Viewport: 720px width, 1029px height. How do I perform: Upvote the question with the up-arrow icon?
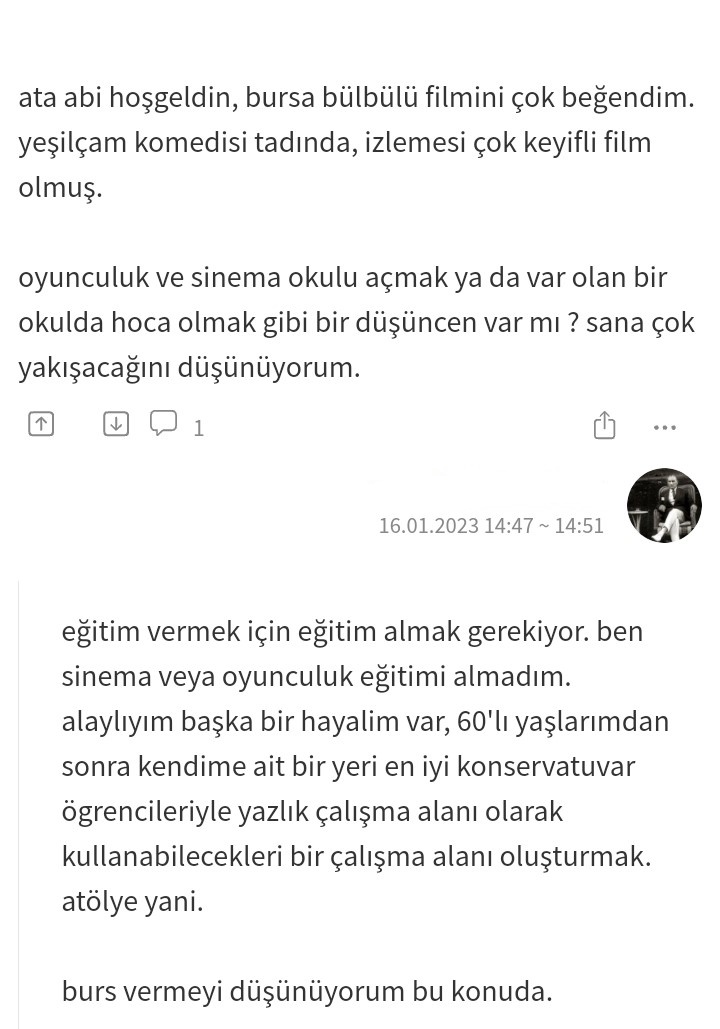point(41,424)
